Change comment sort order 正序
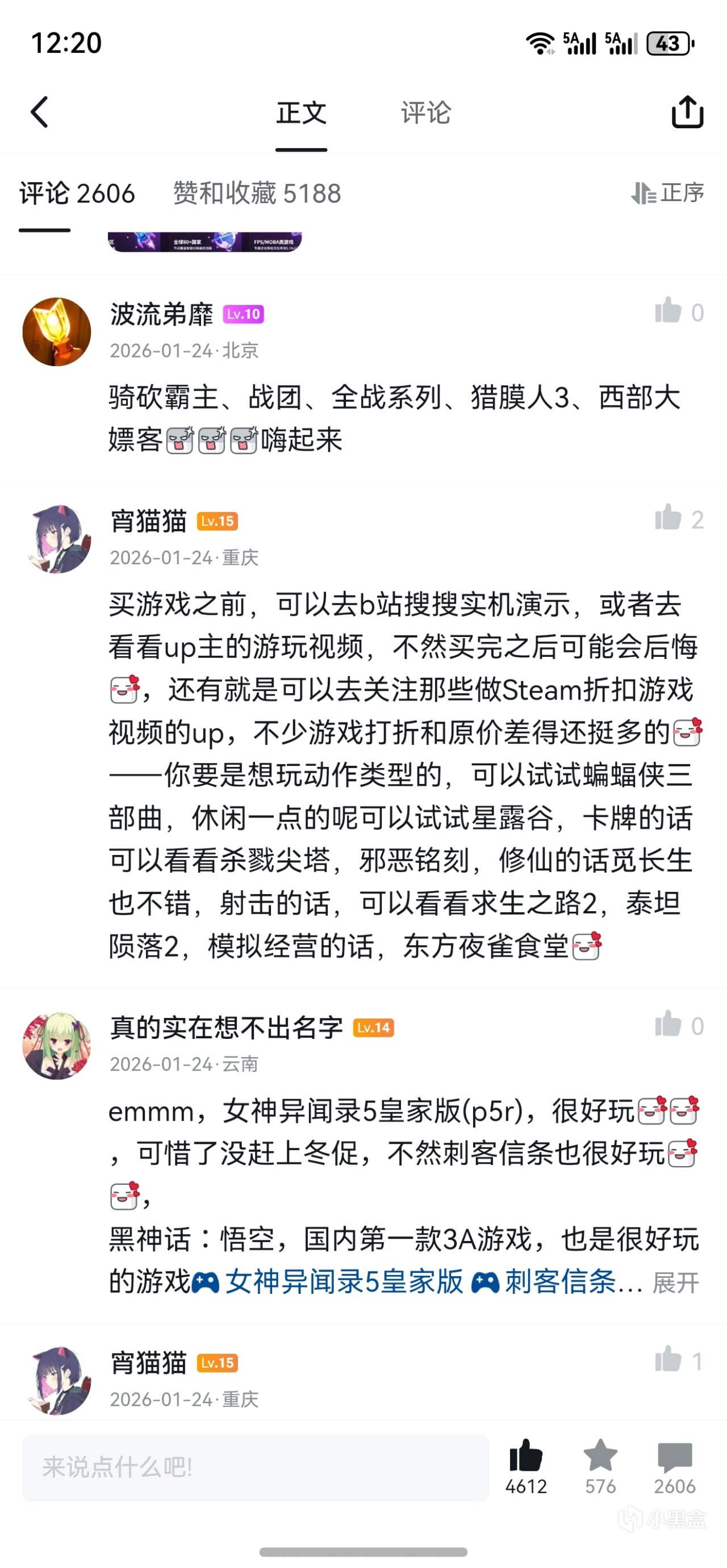 668,193
